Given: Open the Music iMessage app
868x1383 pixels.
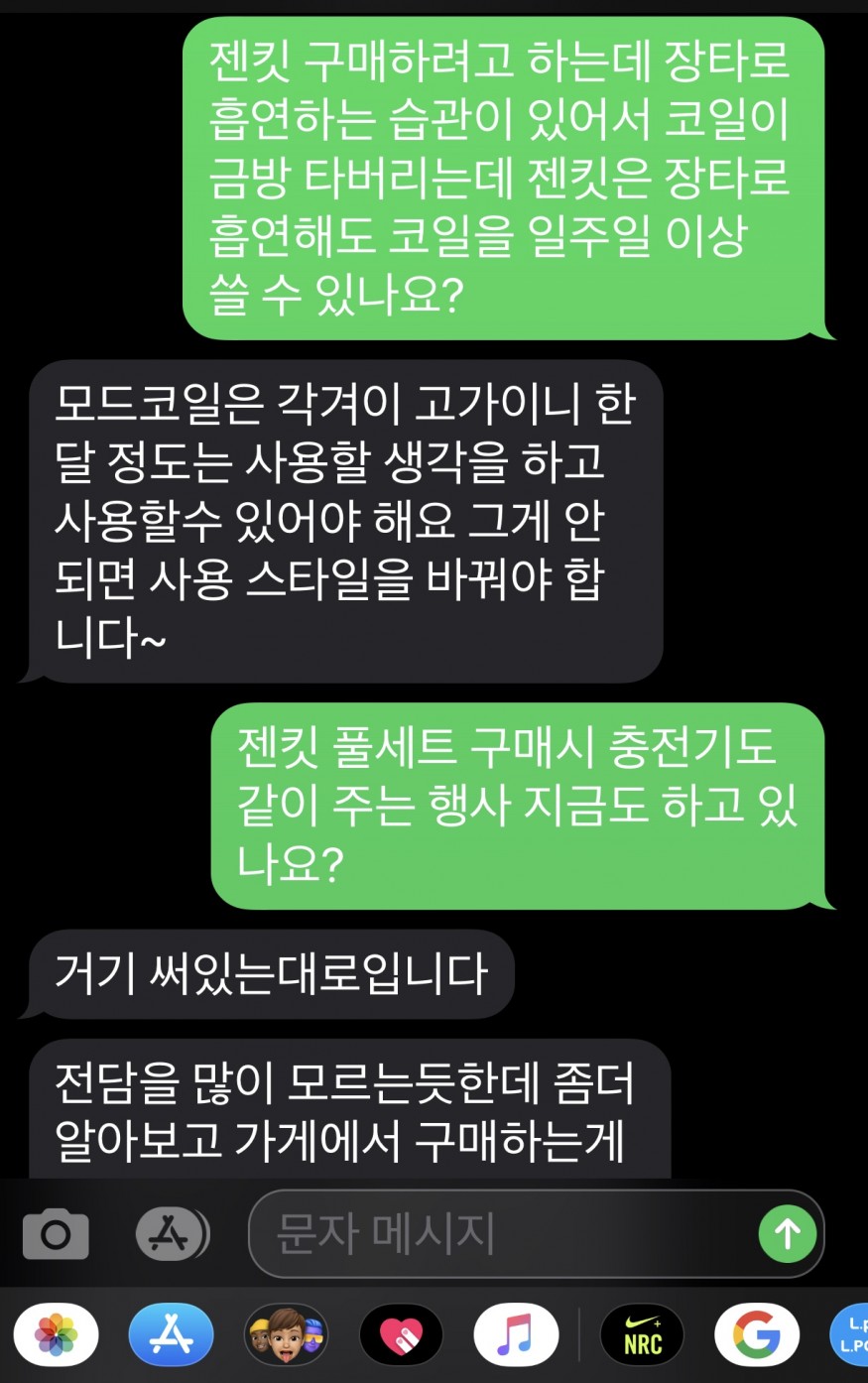Looking at the screenshot, I should [516, 1335].
